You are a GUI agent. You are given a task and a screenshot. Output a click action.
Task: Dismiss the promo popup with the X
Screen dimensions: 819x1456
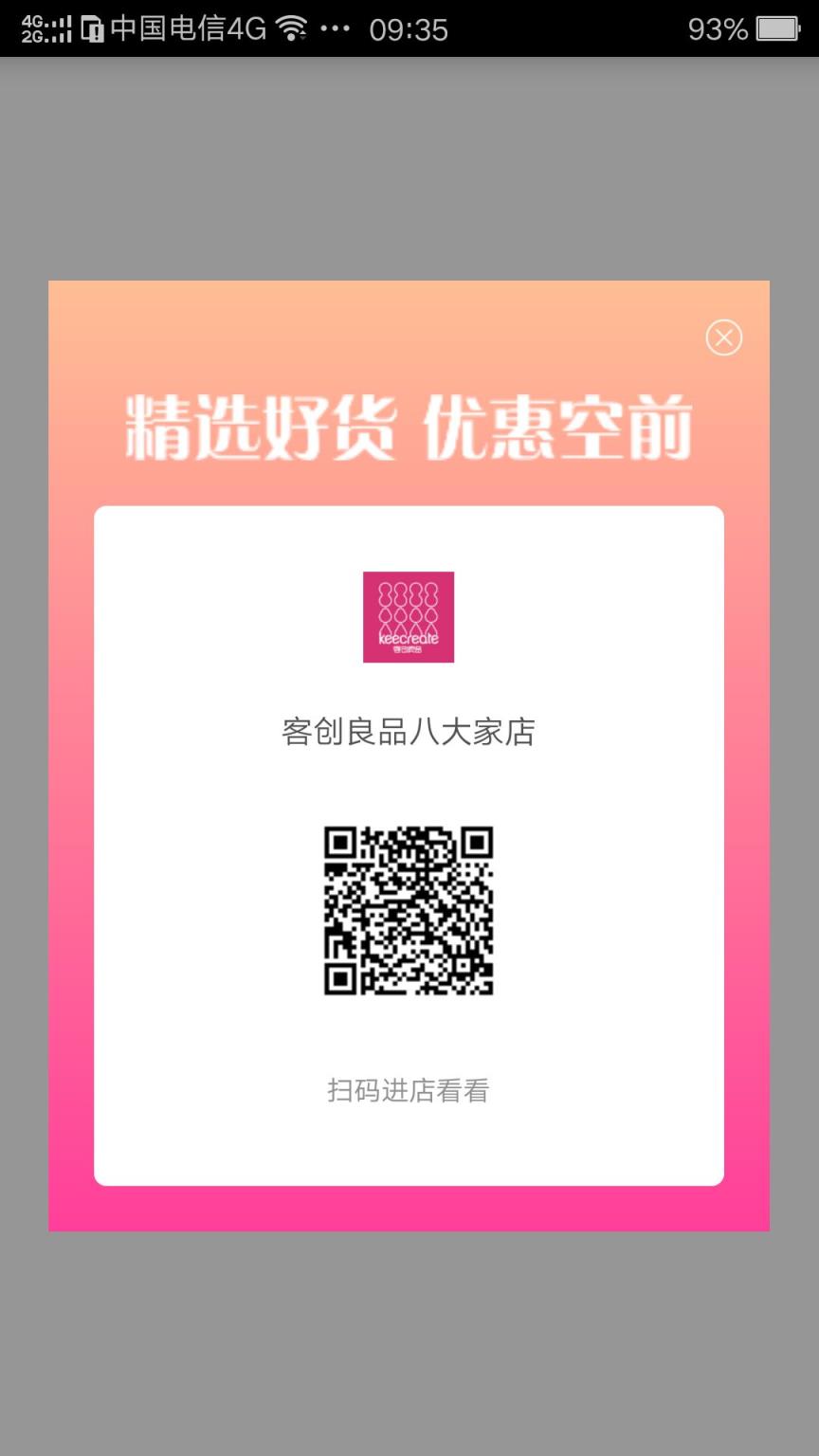(724, 337)
